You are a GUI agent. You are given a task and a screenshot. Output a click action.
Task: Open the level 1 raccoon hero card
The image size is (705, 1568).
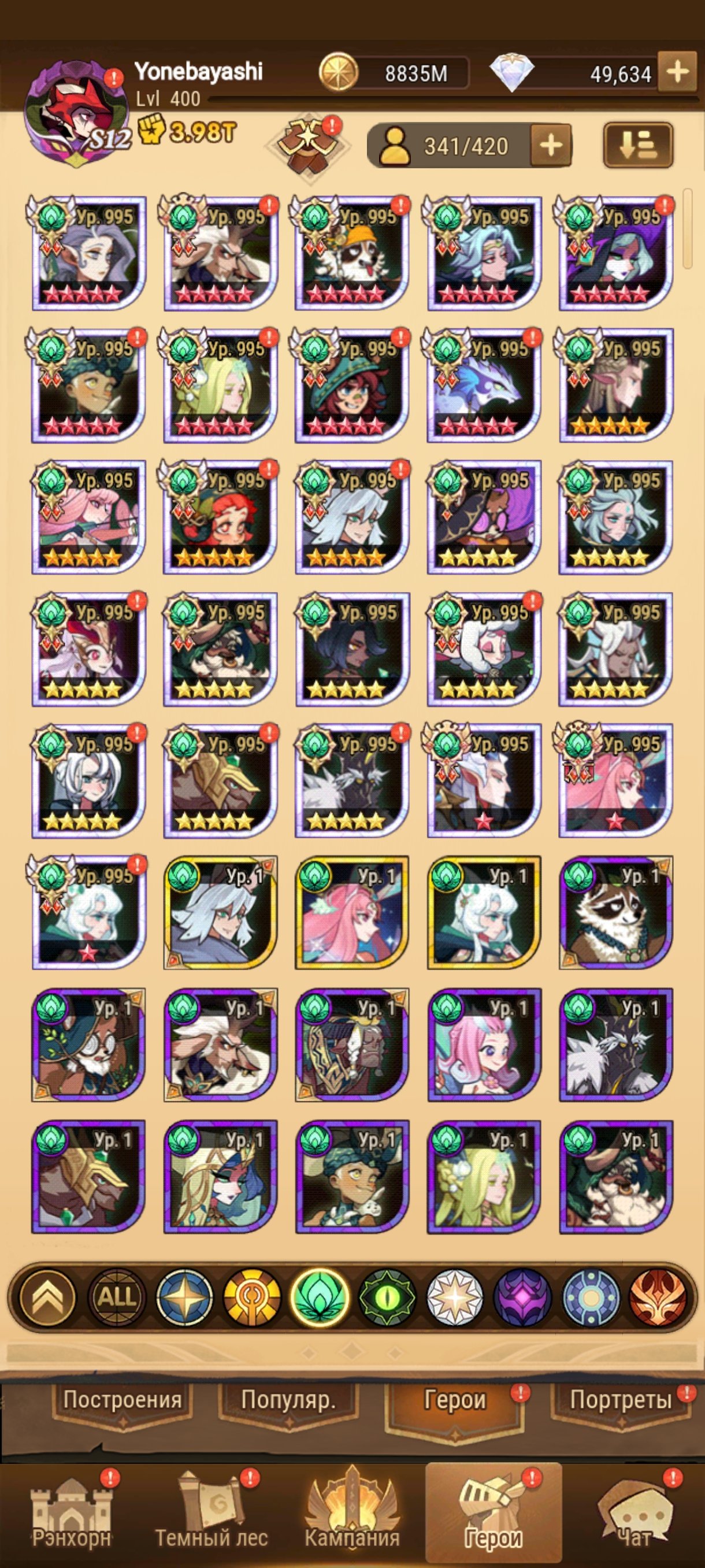(x=615, y=913)
